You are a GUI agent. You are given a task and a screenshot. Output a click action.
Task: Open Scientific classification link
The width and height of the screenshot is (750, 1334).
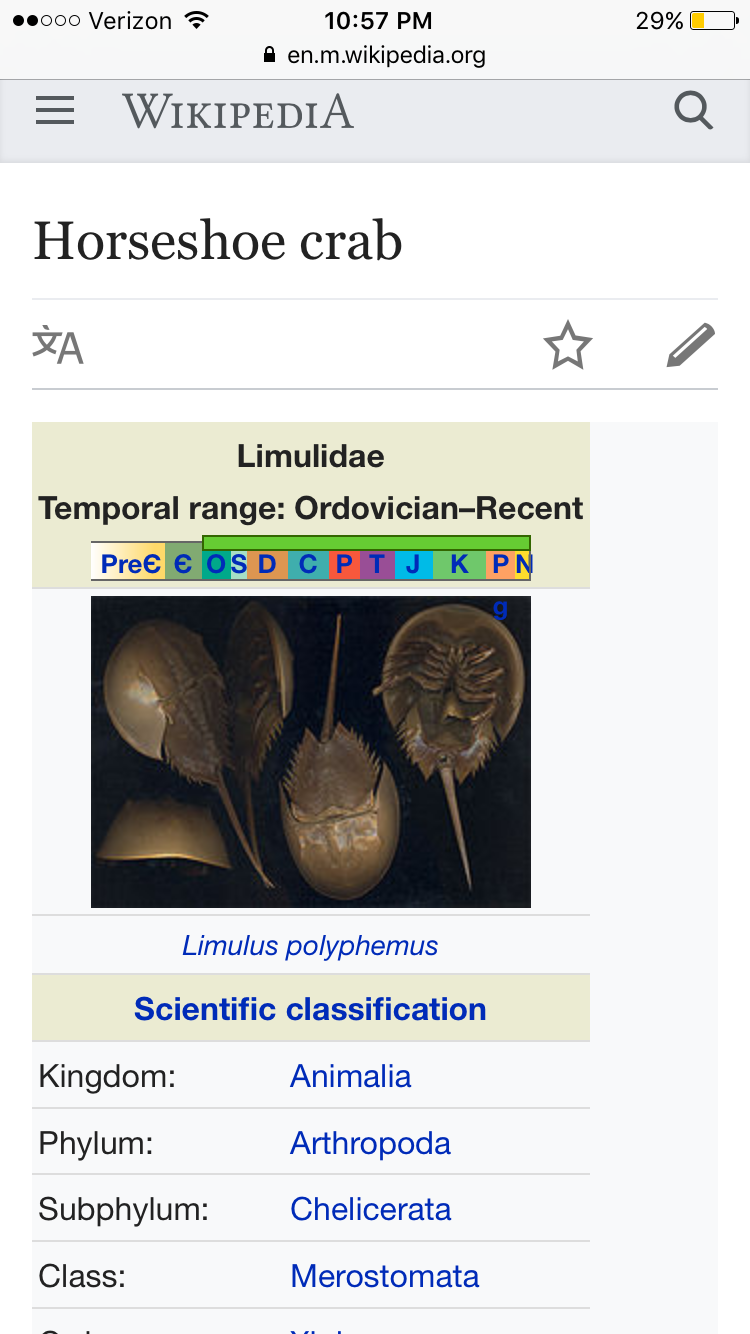click(x=310, y=1009)
